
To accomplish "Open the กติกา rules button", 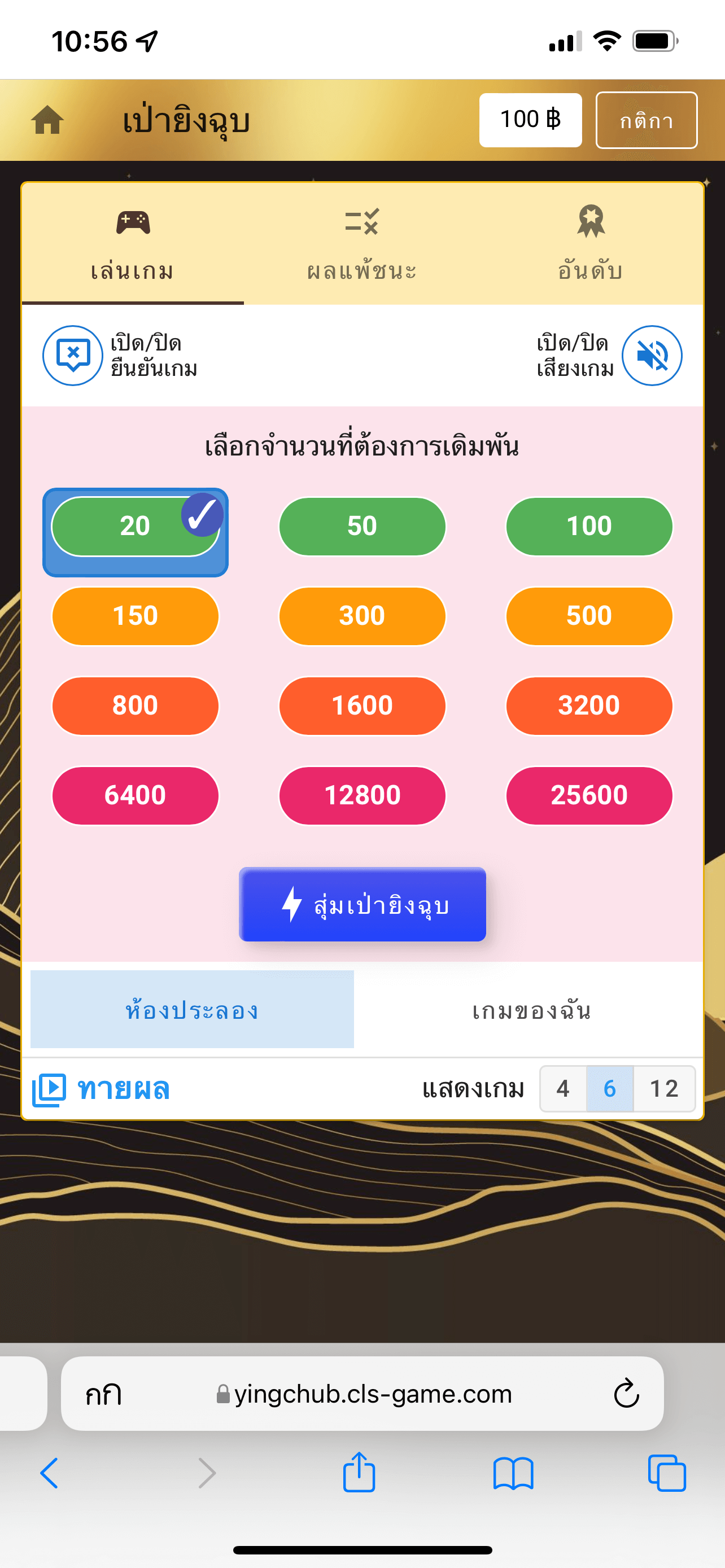I will click(647, 121).
